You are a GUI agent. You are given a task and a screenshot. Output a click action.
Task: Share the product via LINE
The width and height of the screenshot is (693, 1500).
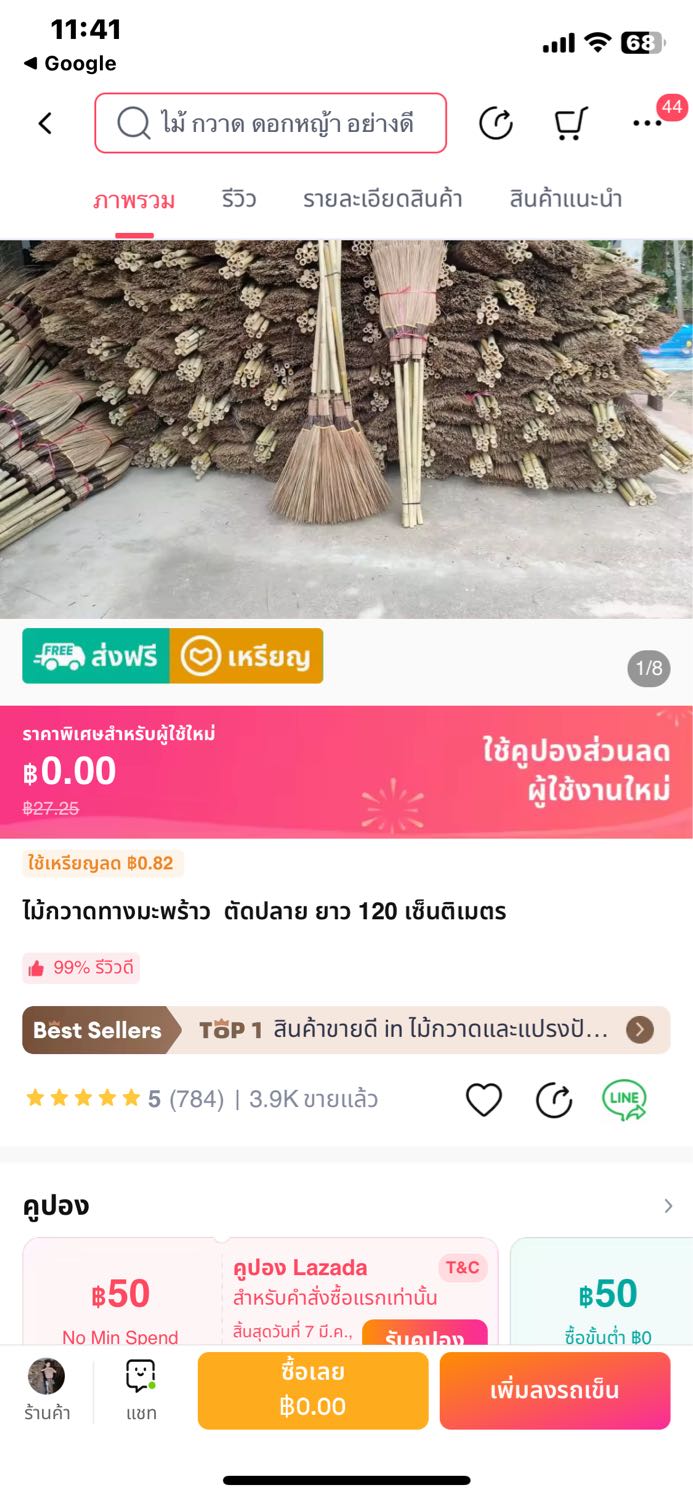click(x=624, y=1100)
